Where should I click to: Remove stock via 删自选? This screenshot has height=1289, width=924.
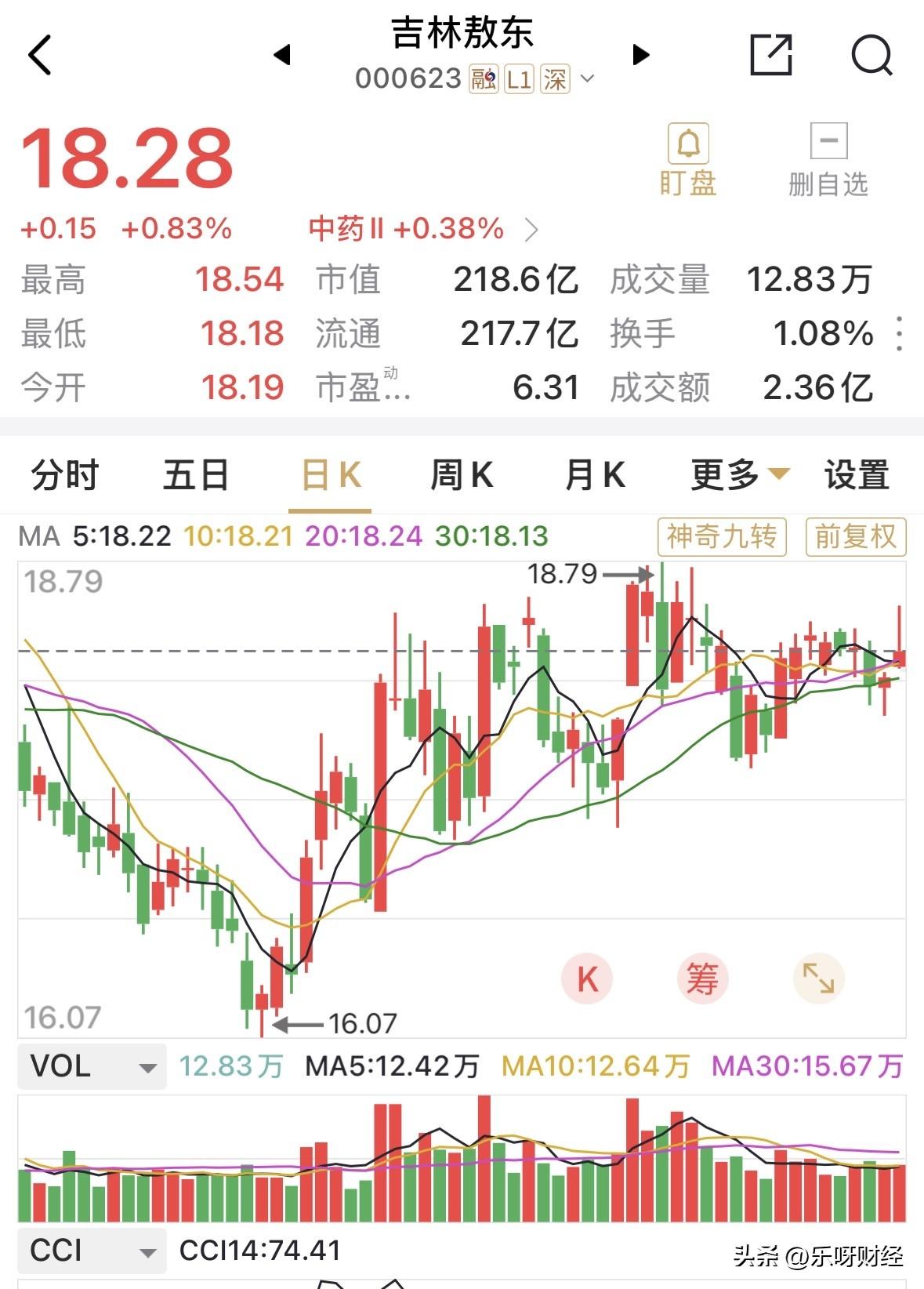(x=828, y=160)
